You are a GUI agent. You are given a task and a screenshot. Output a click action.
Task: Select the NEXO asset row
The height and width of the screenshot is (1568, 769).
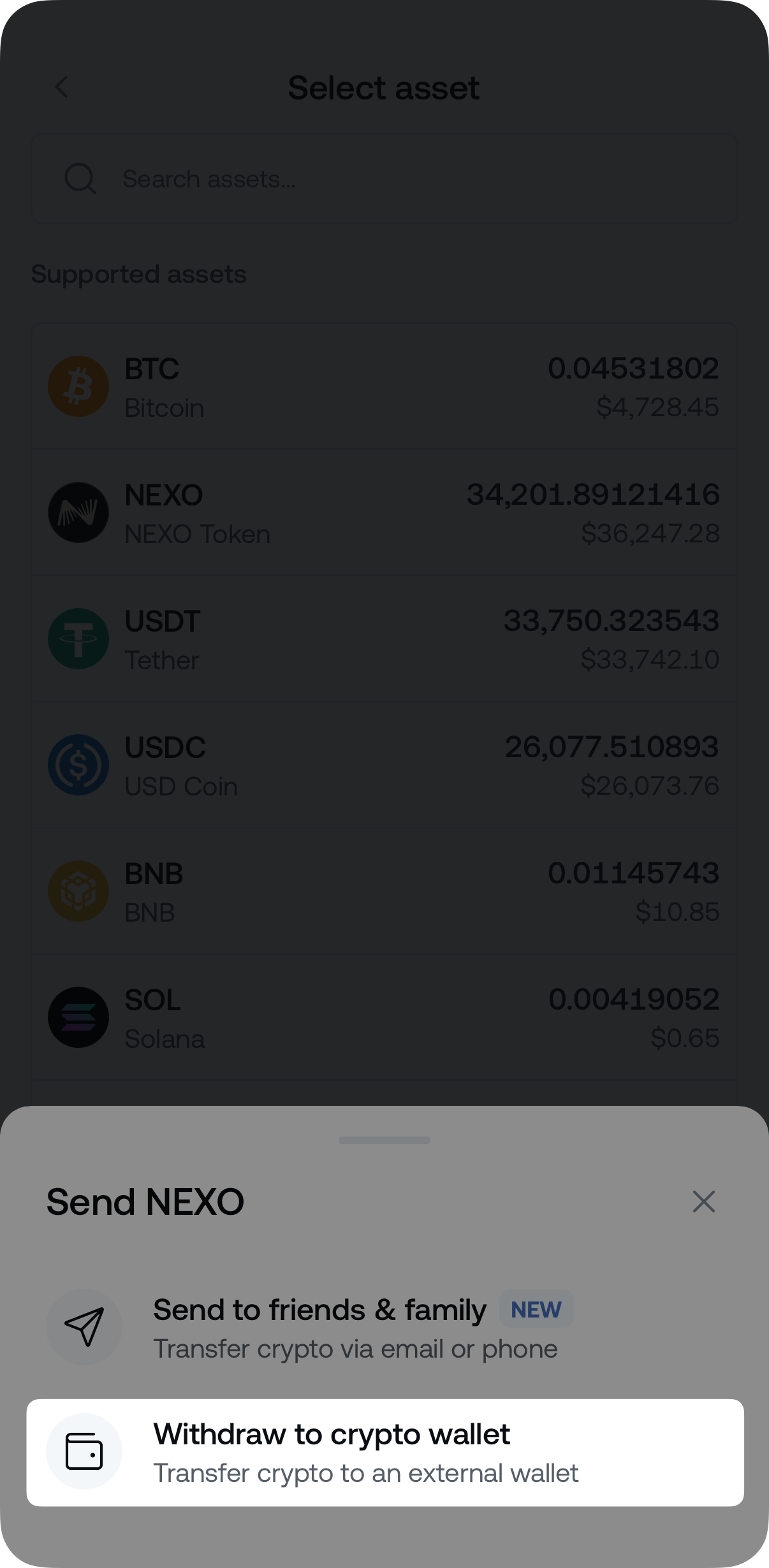pos(384,512)
